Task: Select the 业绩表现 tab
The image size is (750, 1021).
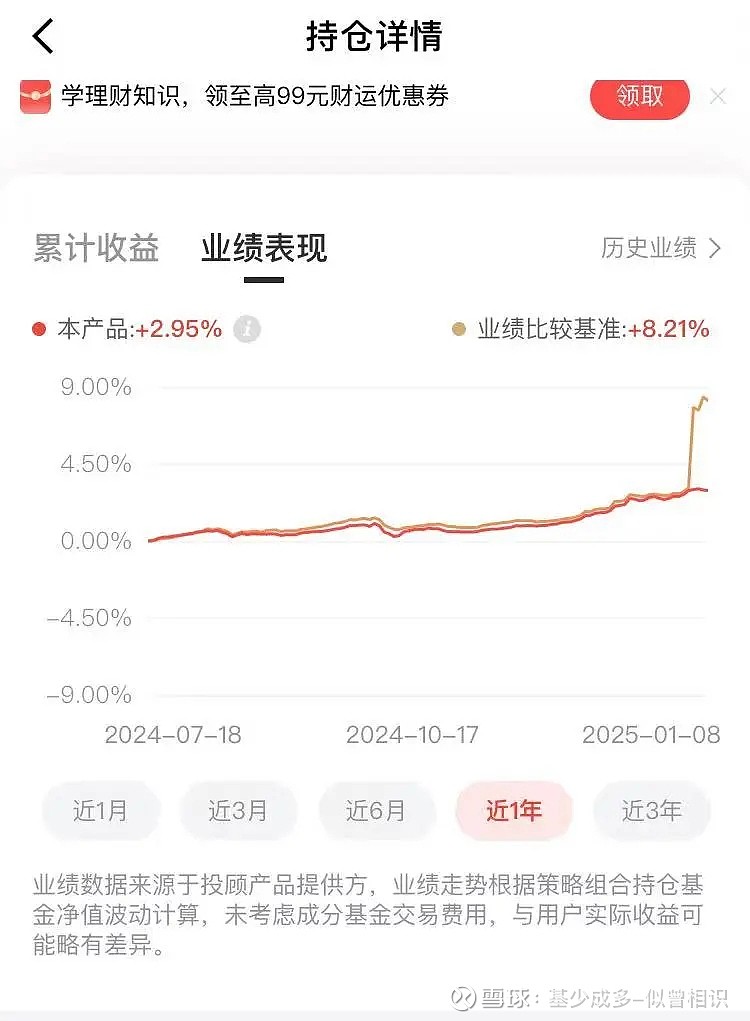Action: 264,250
